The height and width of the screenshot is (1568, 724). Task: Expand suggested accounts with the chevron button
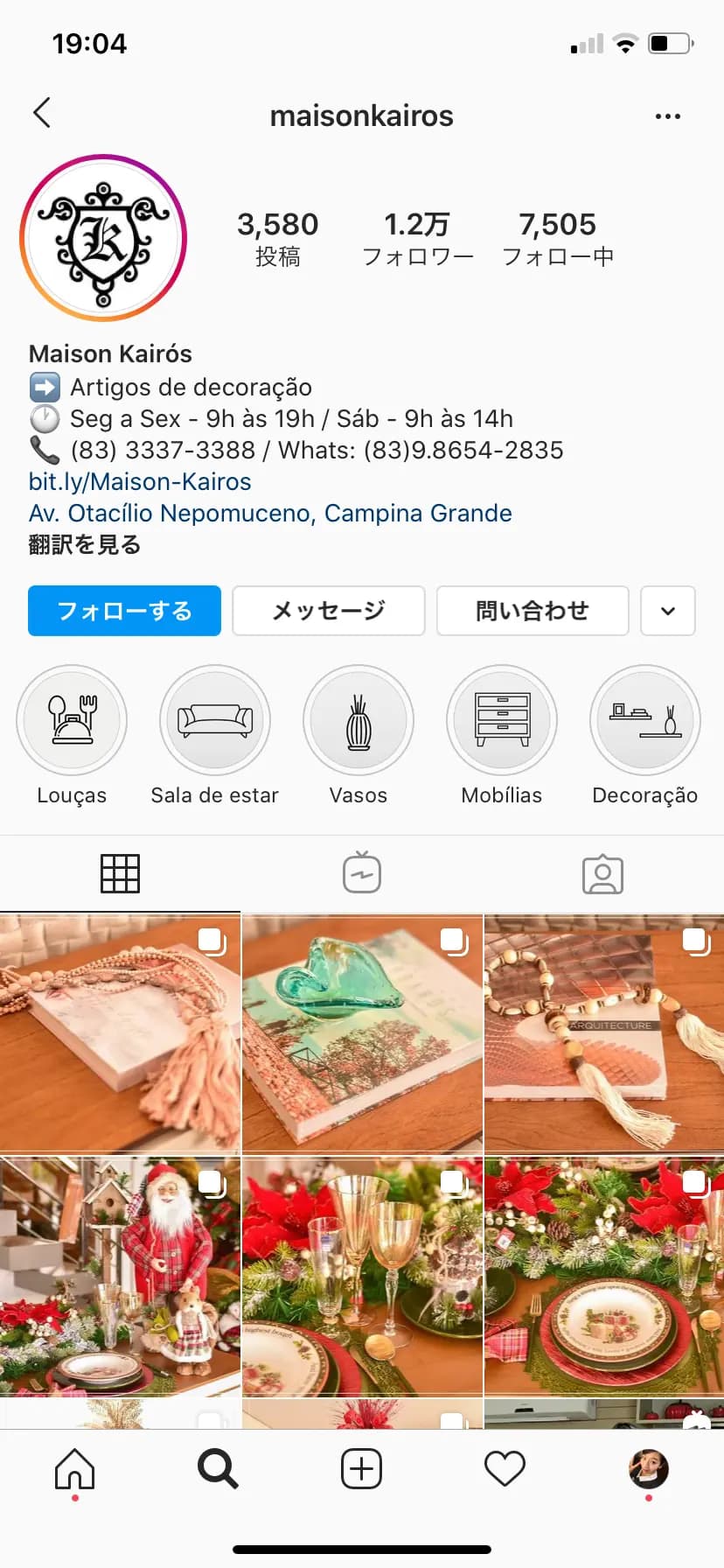coord(668,611)
